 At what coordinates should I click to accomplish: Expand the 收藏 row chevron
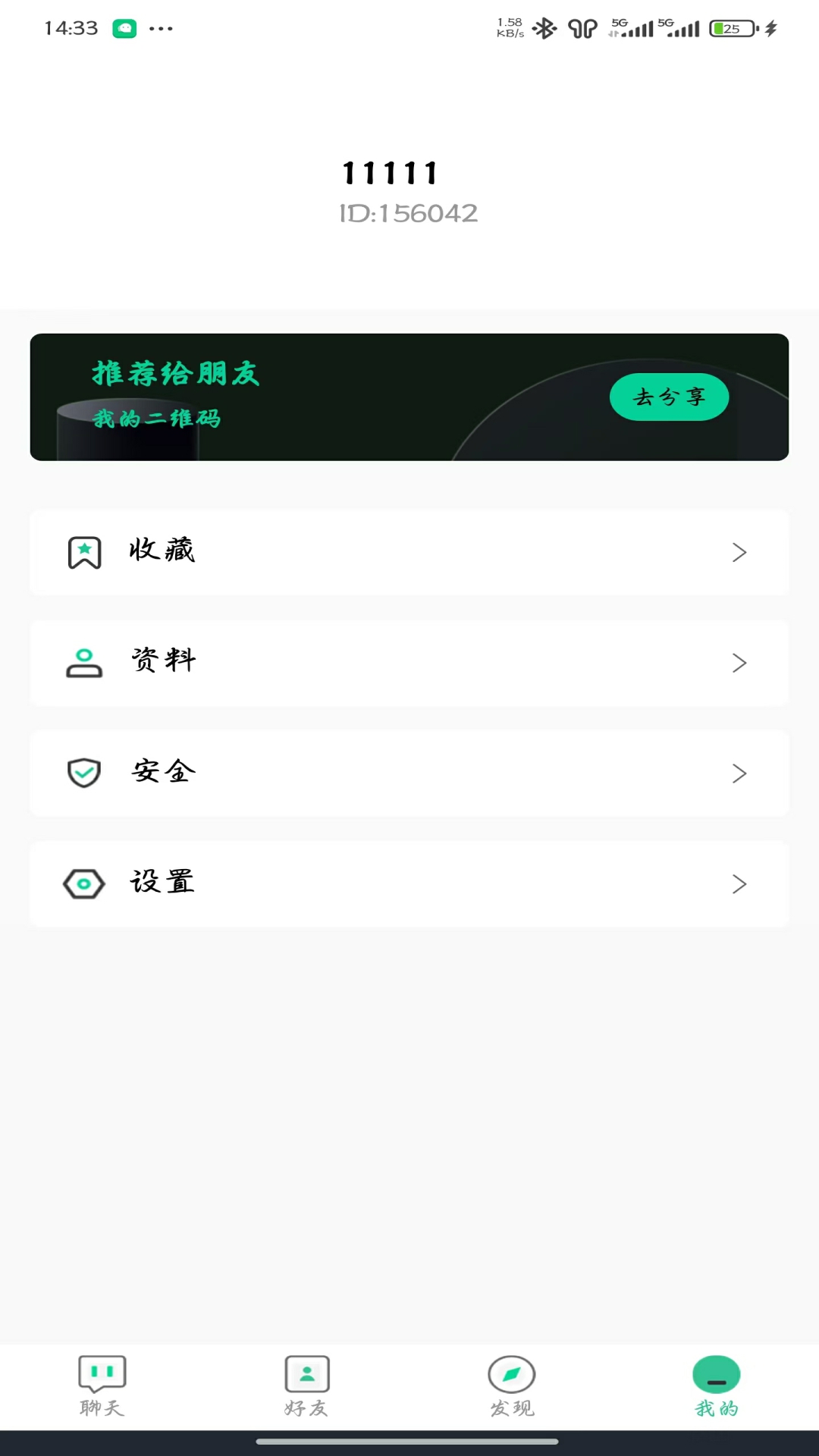pos(739,552)
